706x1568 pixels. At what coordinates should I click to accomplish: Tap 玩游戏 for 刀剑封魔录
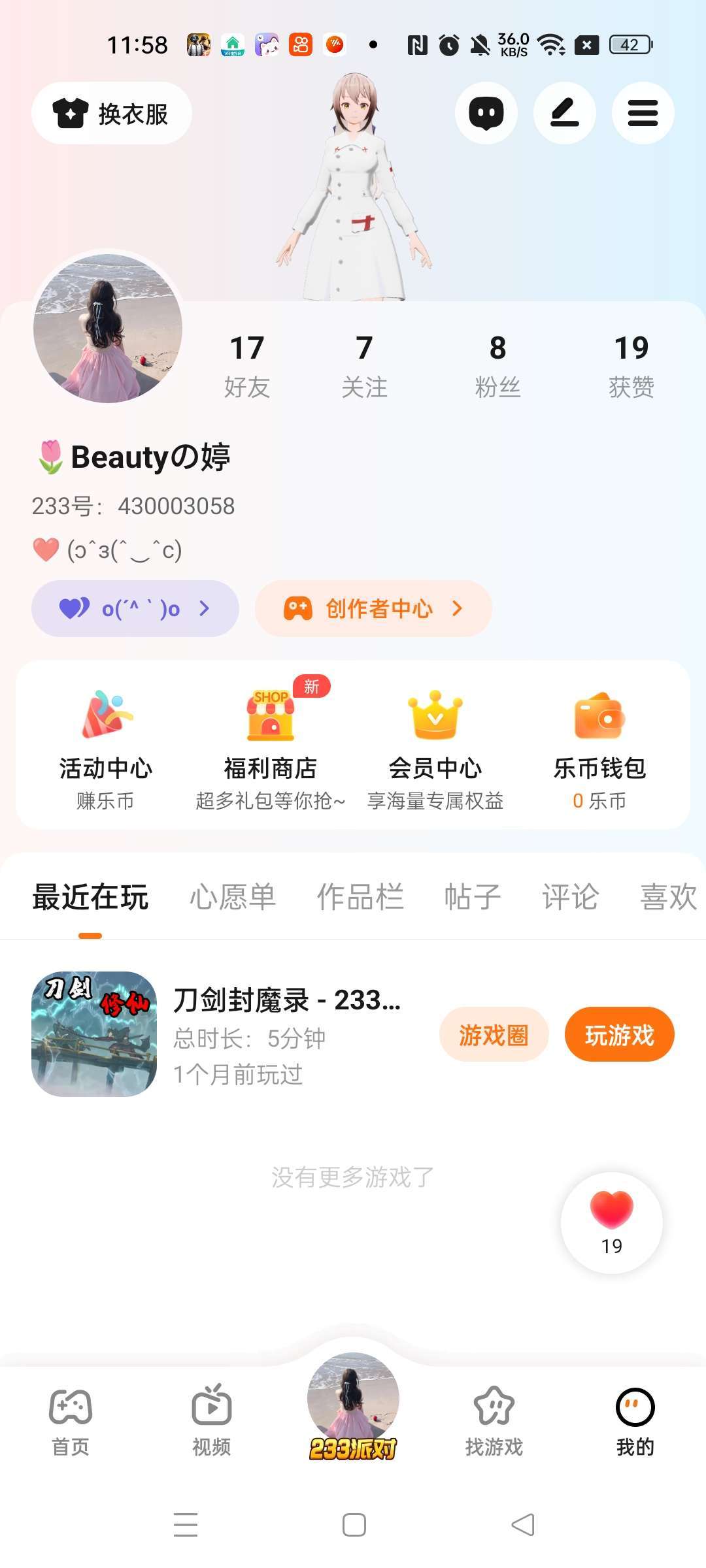tap(619, 1035)
